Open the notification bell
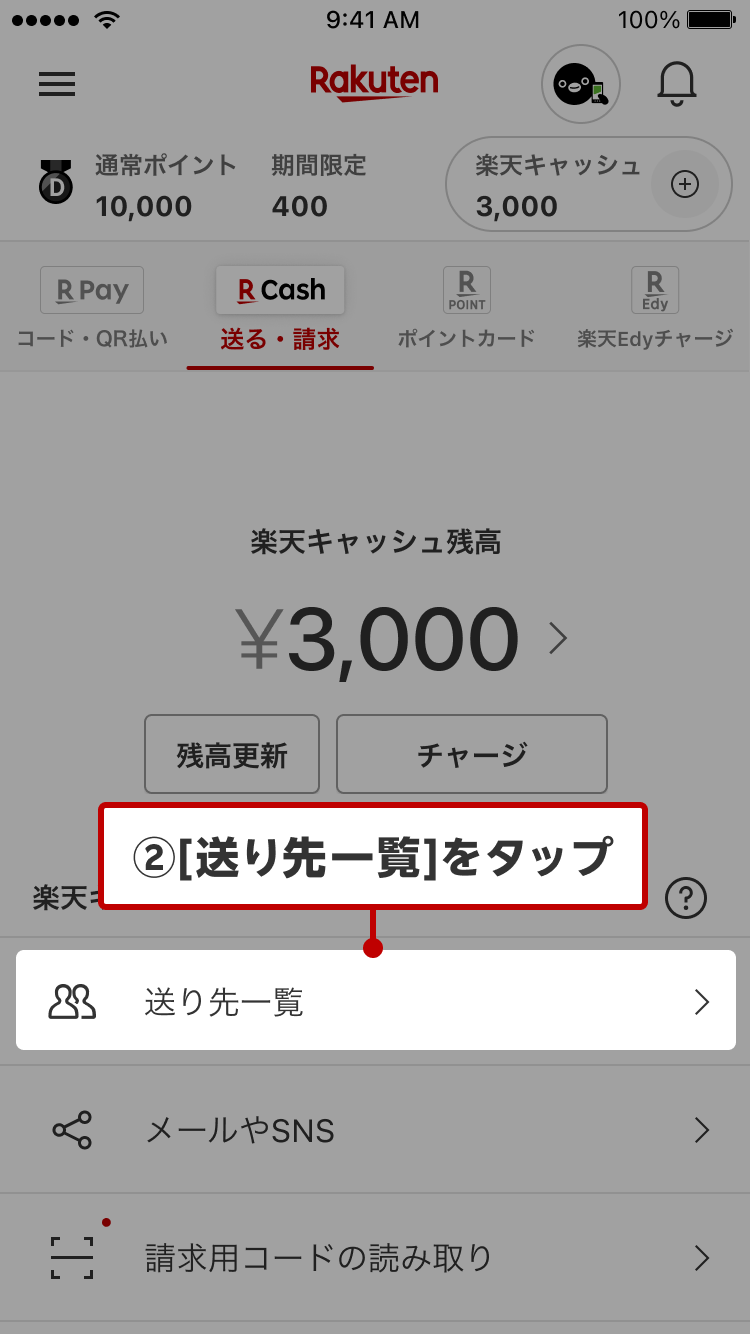The width and height of the screenshot is (750, 1334). point(676,84)
